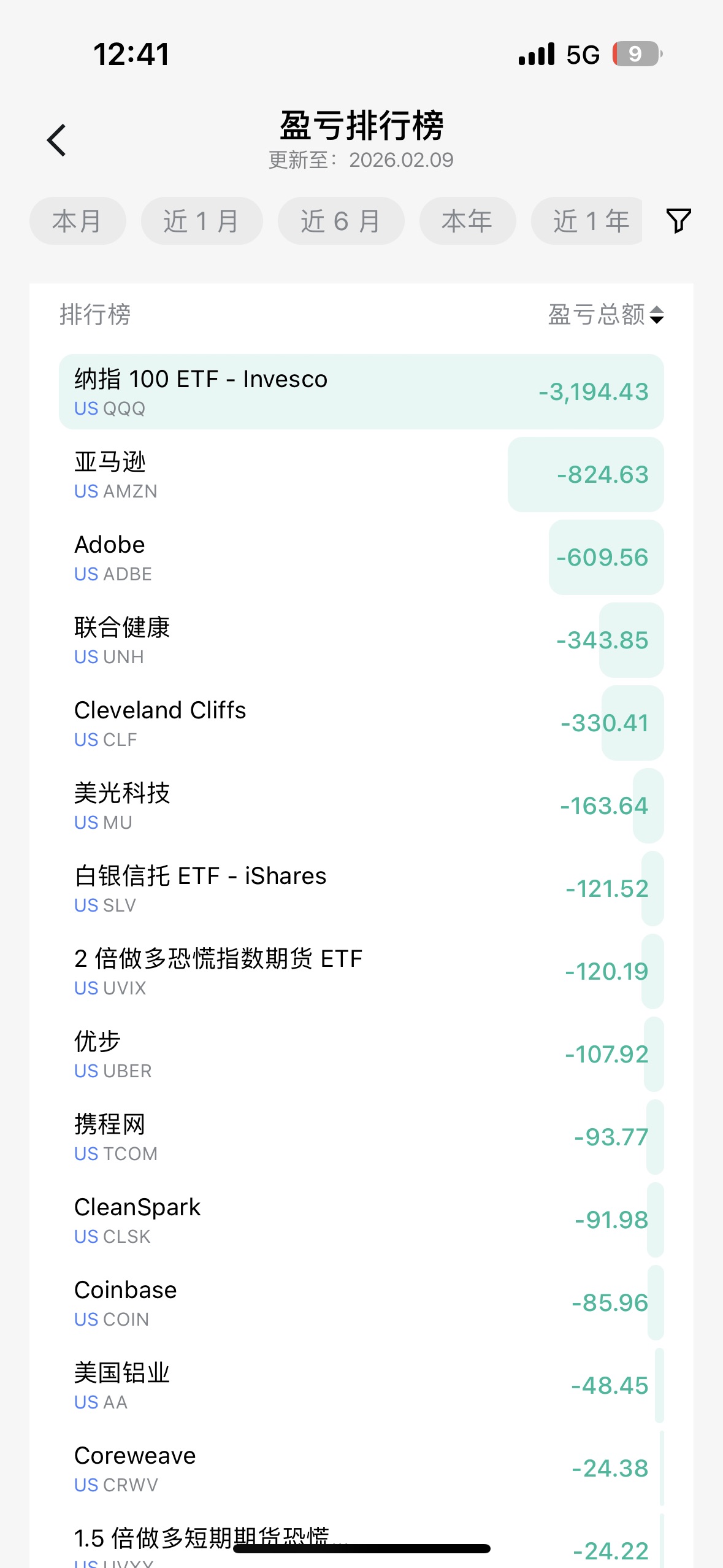Open the CleanSpark CLSK row
This screenshot has height=1568, width=723.
tap(361, 1220)
